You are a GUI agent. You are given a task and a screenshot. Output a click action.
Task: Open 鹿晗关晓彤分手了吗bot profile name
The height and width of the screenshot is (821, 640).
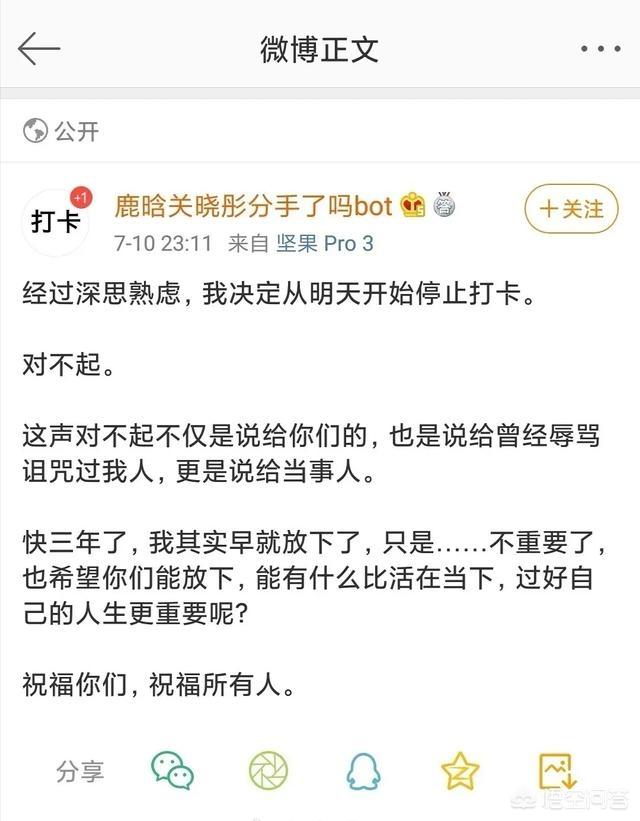(x=253, y=207)
